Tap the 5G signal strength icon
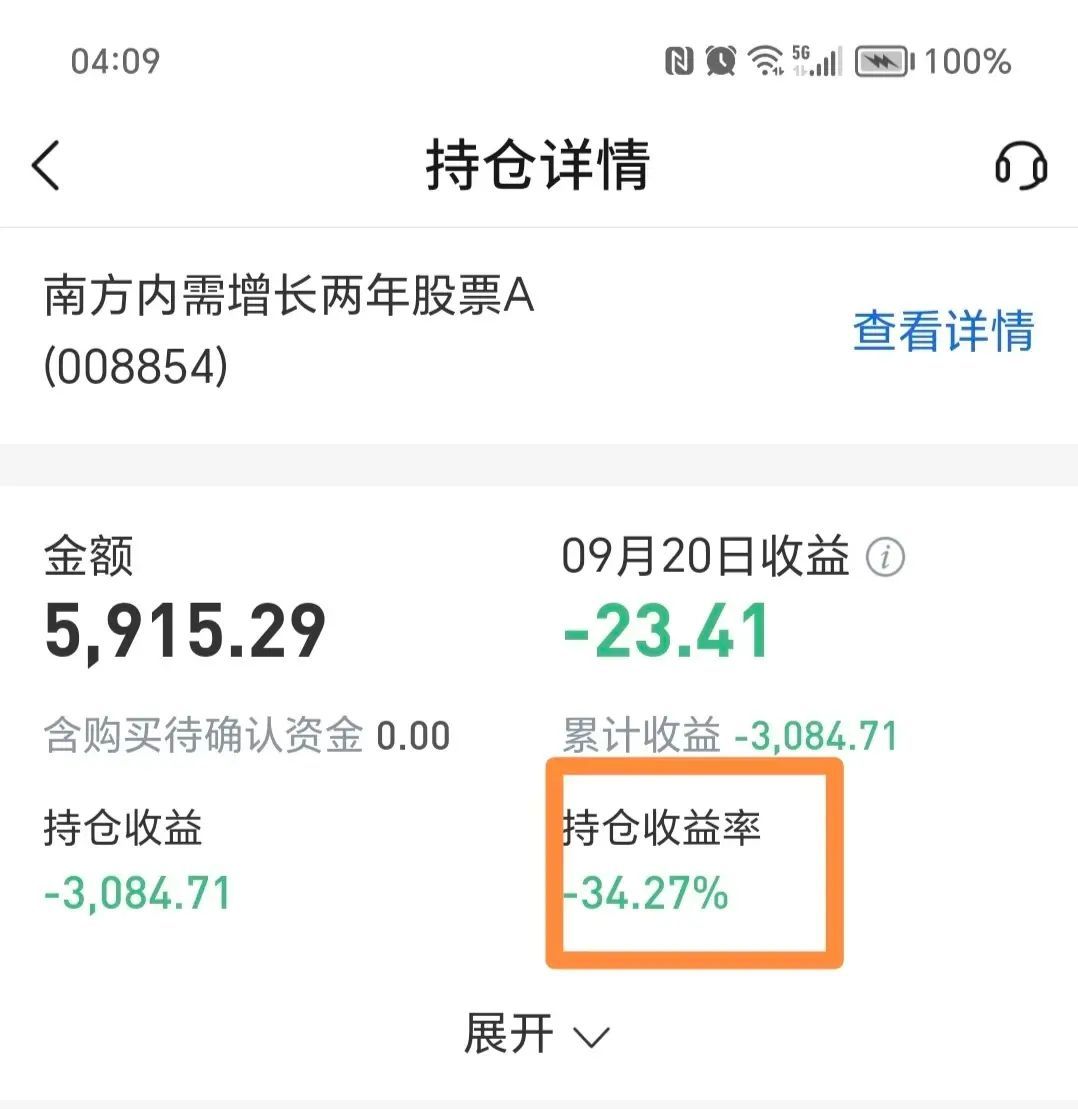 816,61
